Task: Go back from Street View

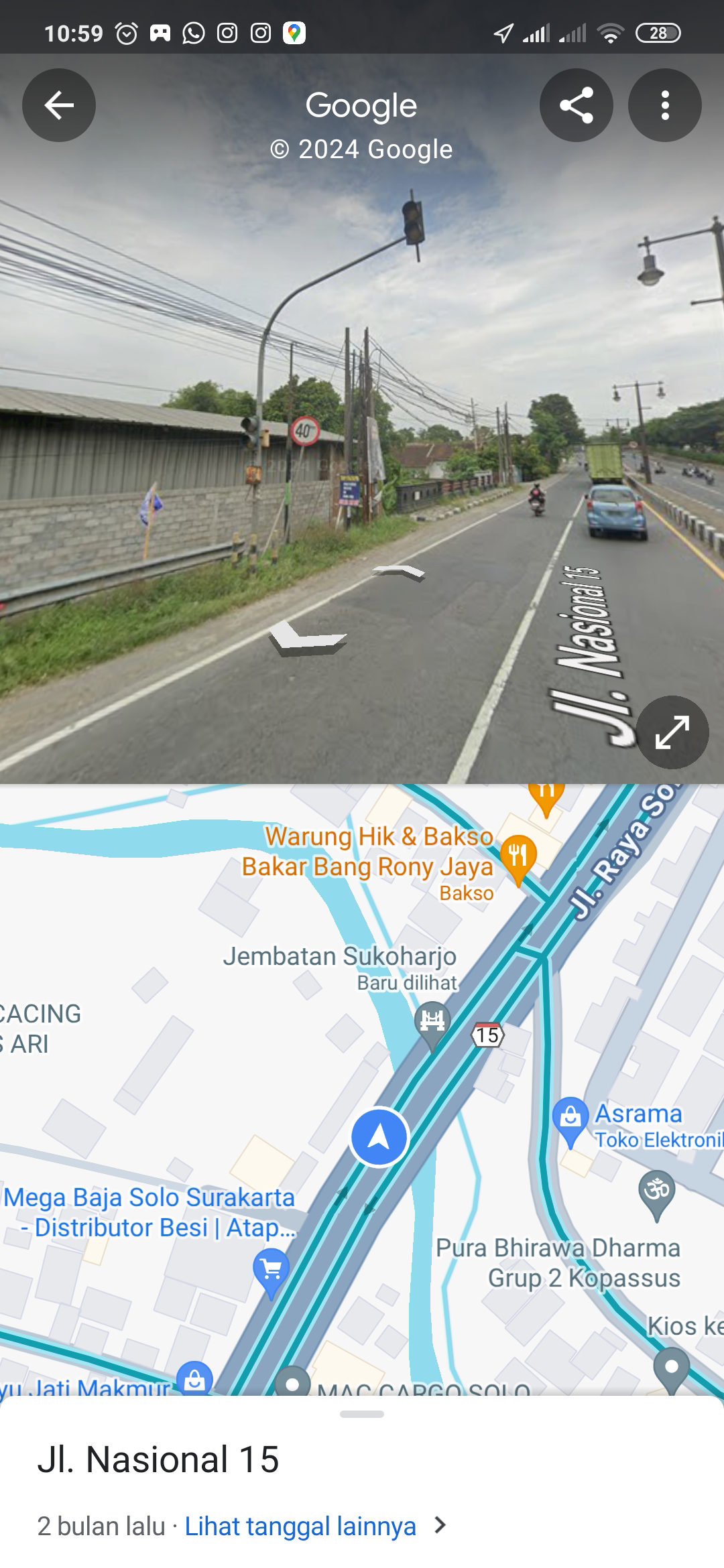Action: pos(59,105)
